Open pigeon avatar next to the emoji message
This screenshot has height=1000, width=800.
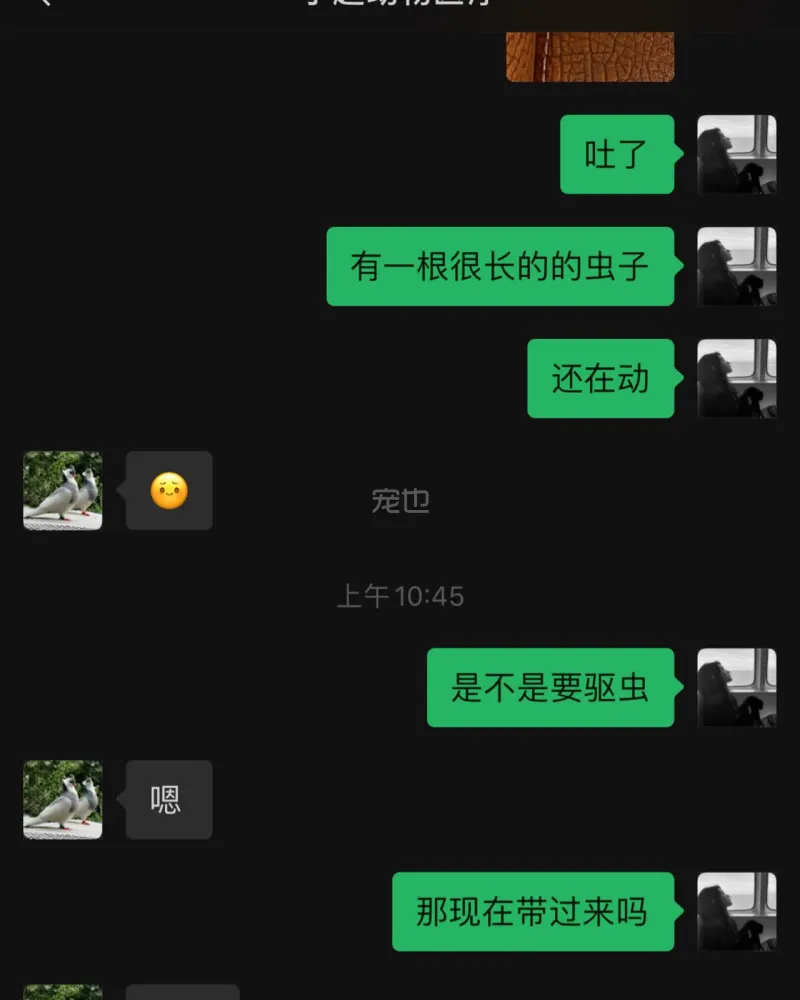point(63,490)
